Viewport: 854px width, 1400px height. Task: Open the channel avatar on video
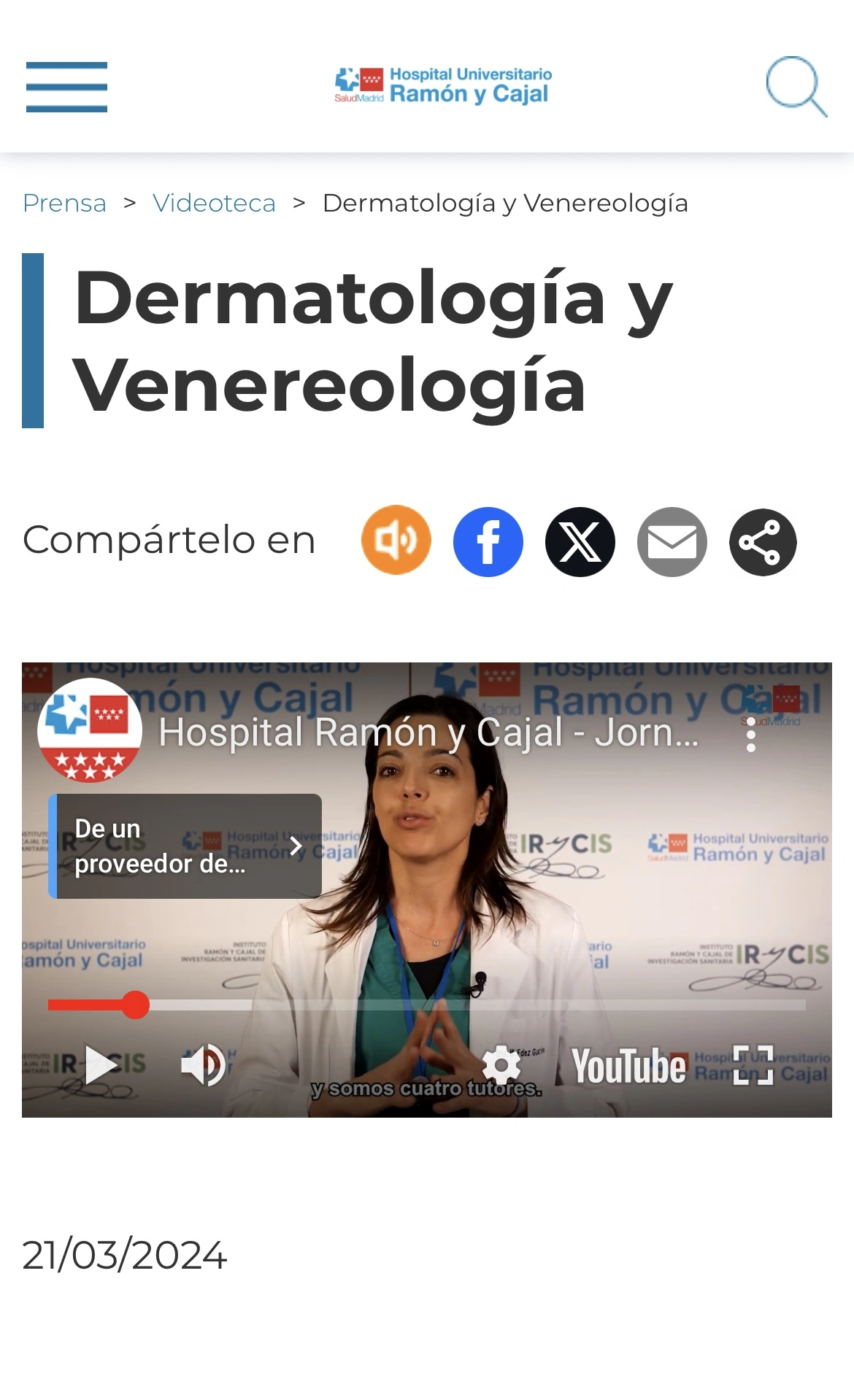pos(90,730)
